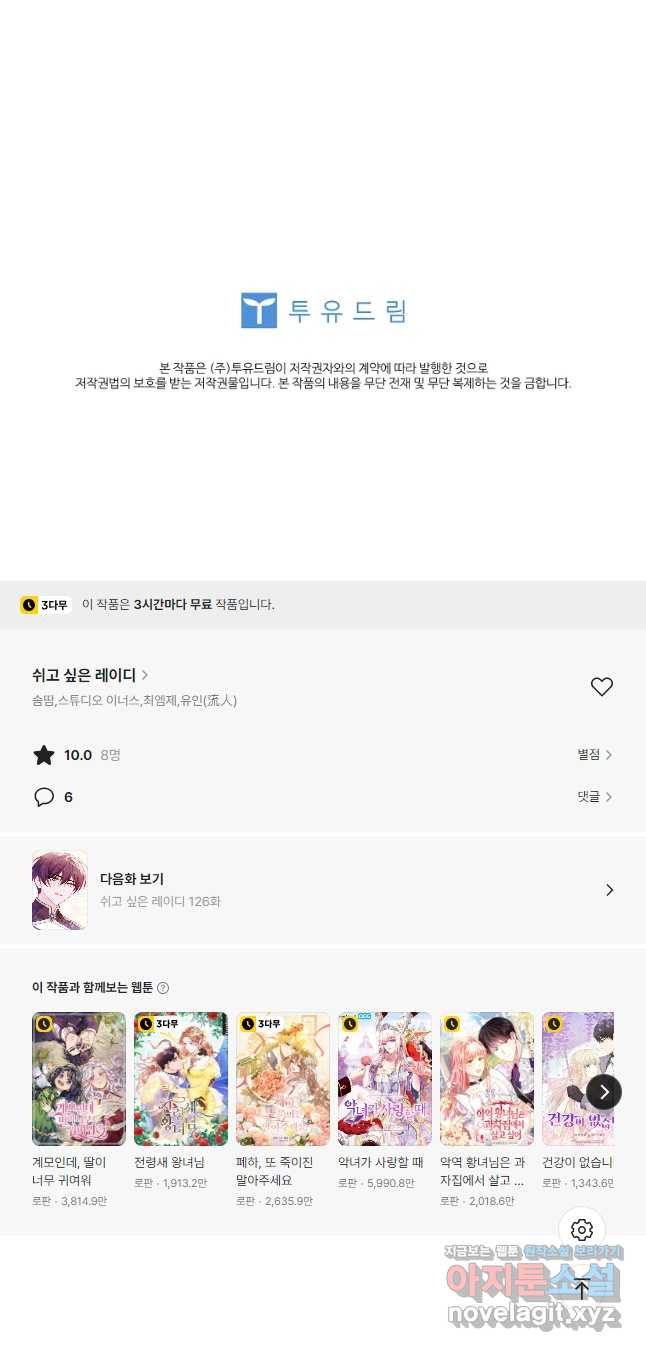The image size is (646, 1352).
Task: Open the 쉬고 싶은 레이디 series page
Action: (90, 675)
